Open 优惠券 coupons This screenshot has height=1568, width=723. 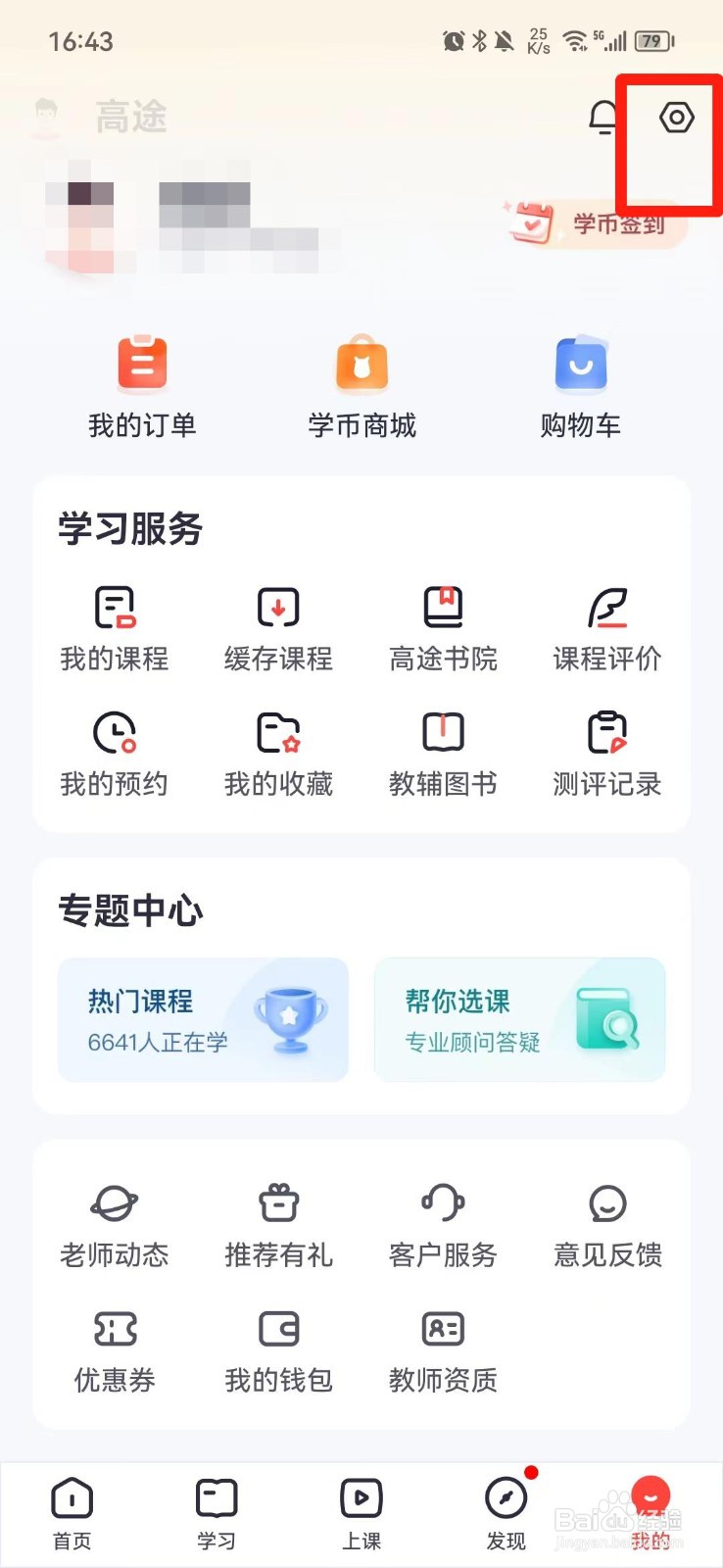coord(115,1351)
